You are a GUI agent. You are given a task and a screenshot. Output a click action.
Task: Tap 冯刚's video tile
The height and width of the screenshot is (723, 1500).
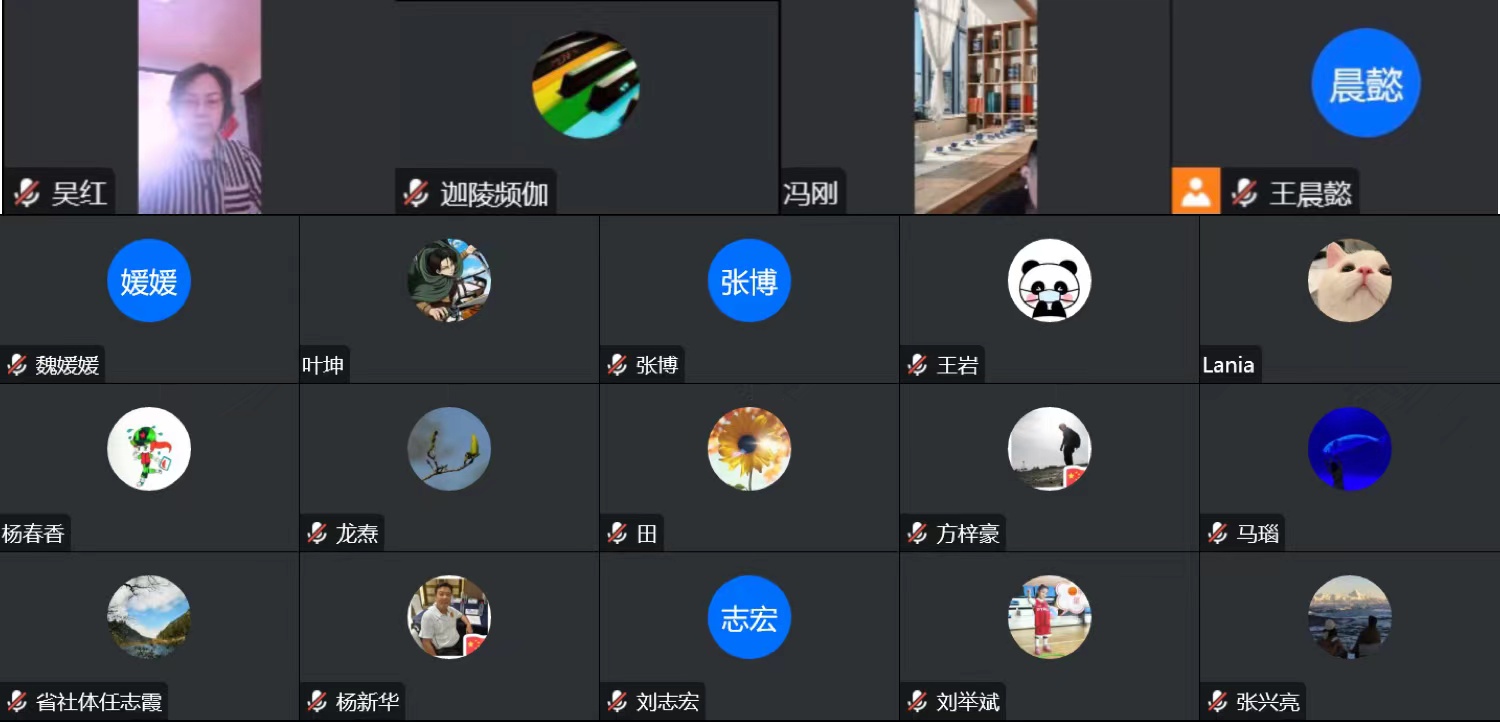click(975, 105)
